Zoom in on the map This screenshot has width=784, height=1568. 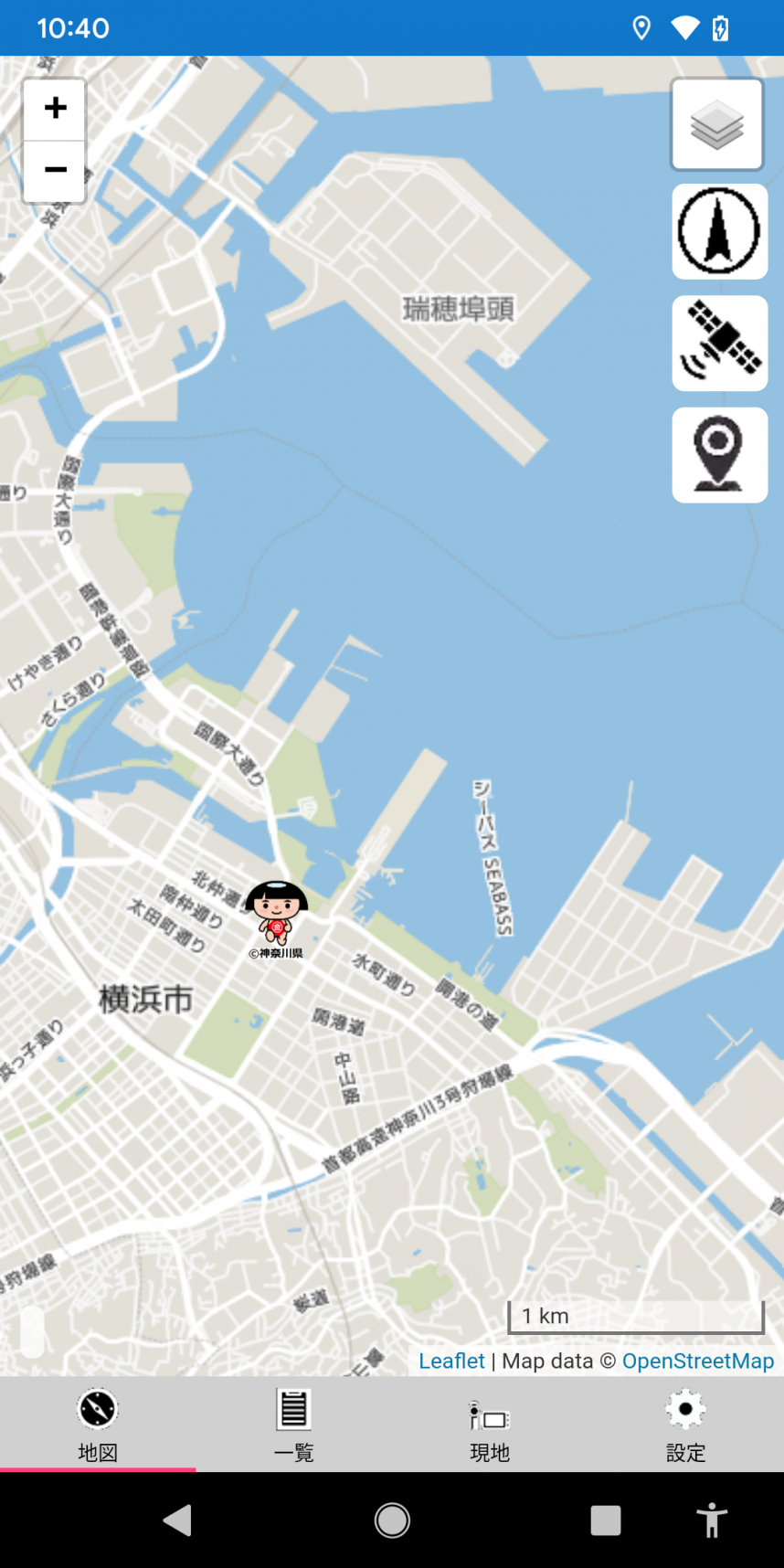tap(55, 109)
